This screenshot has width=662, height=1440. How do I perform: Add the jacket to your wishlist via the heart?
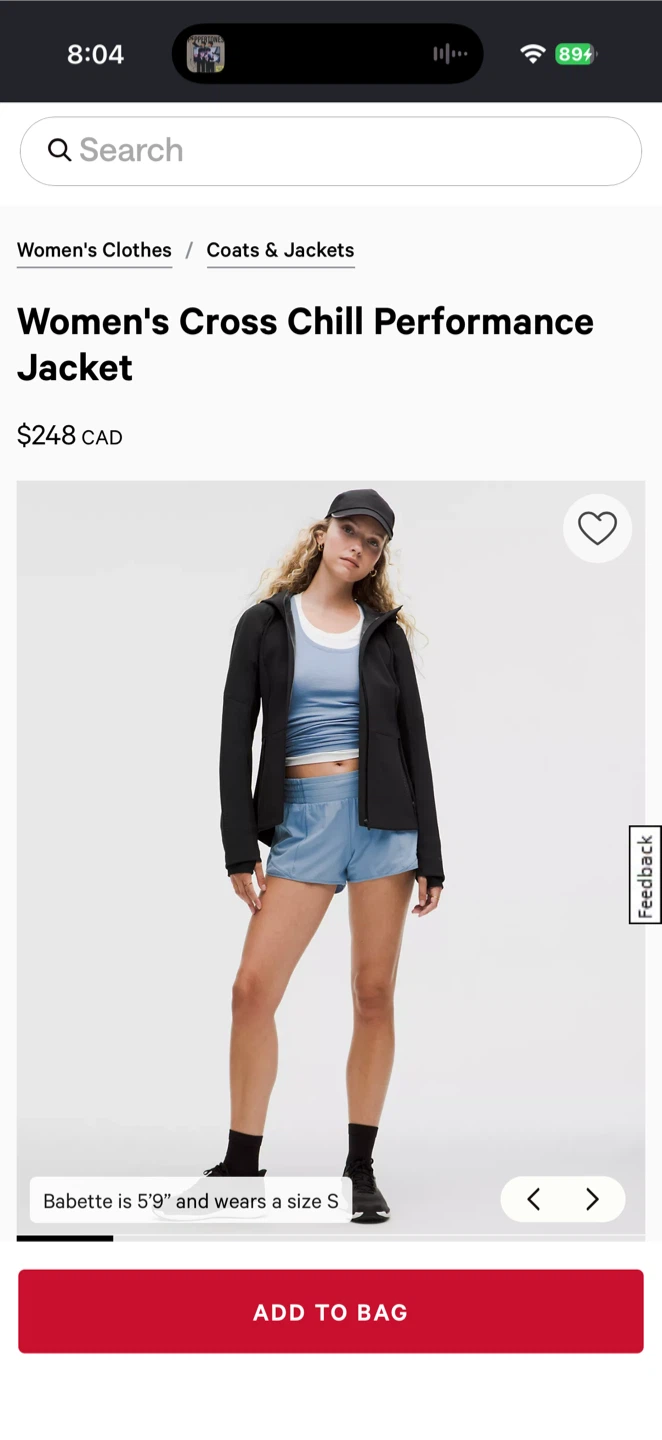597,528
